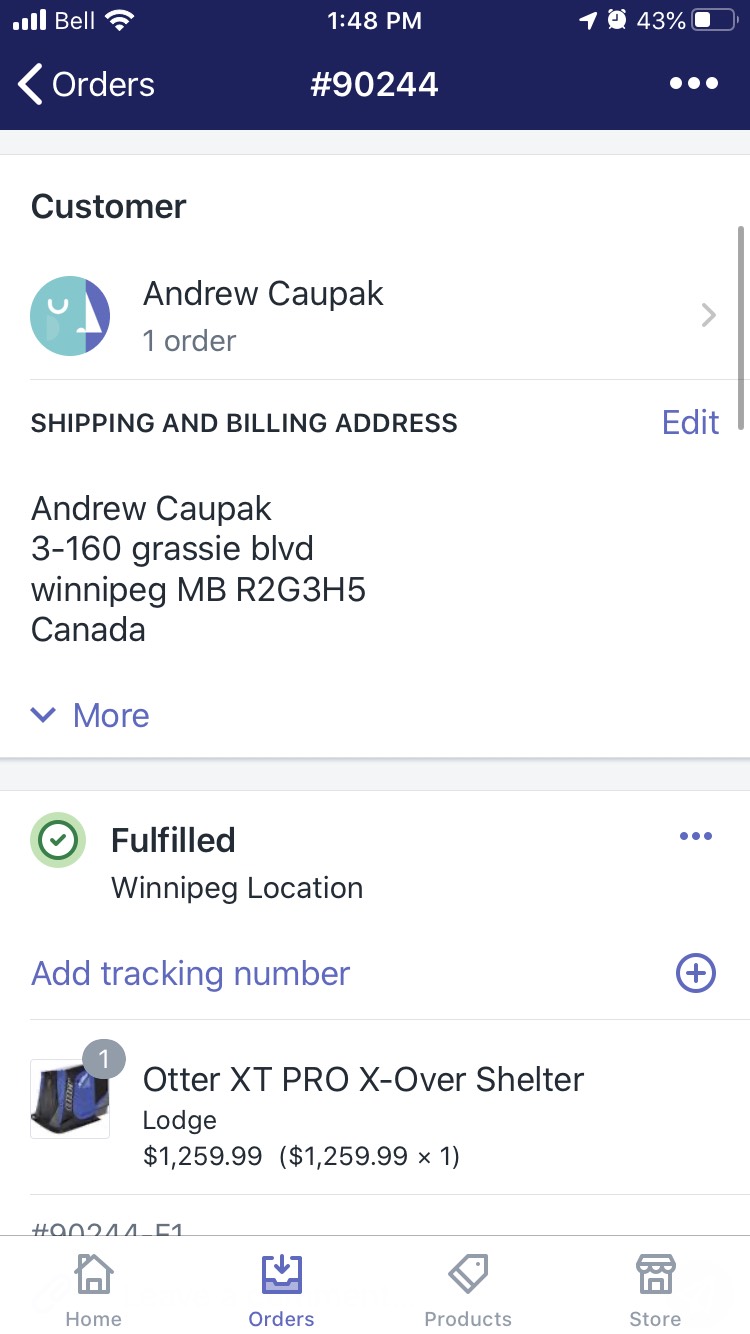
Task: Go to the Products tab
Action: [x=468, y=1290]
